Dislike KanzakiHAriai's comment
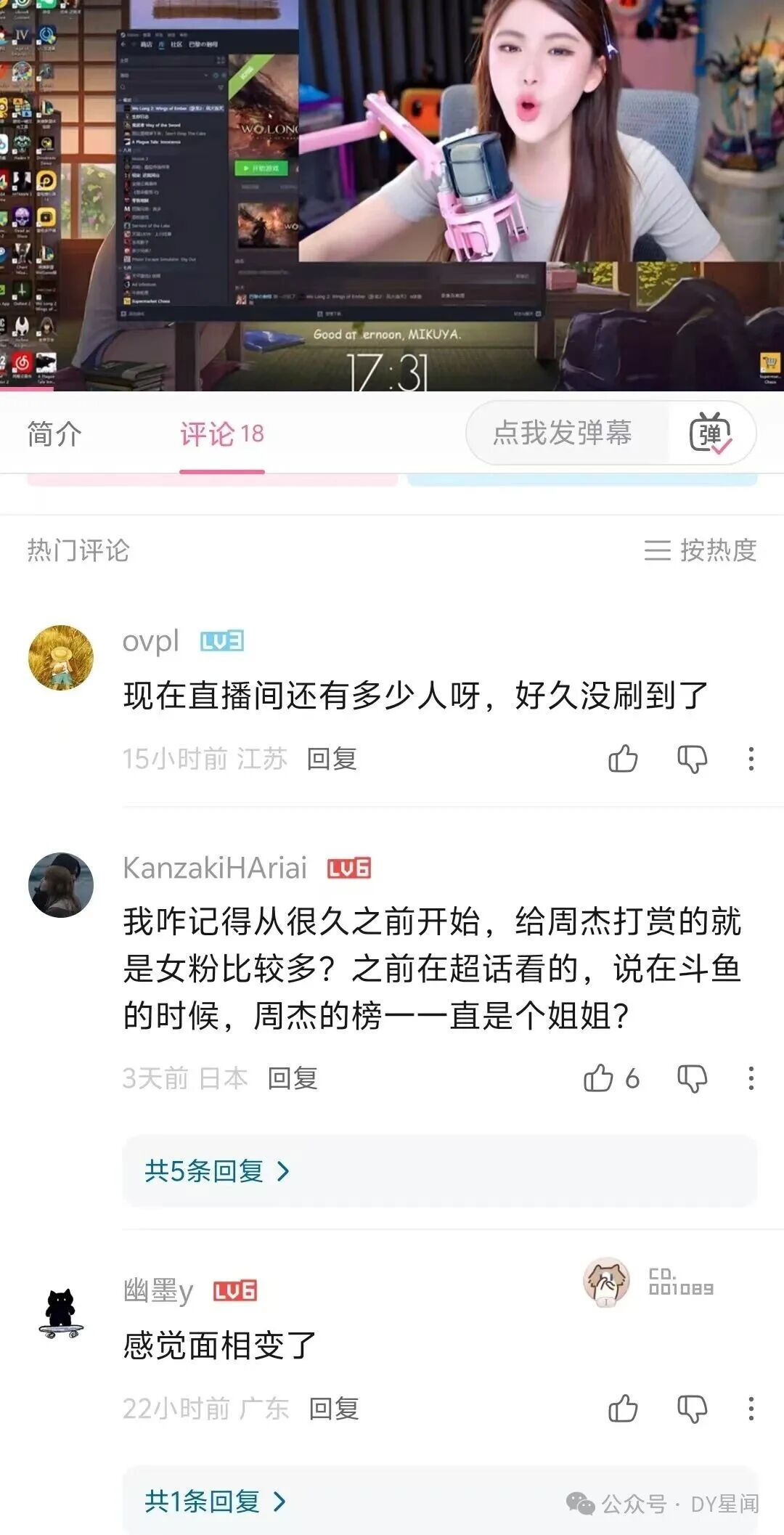The height and width of the screenshot is (1535, 784). pyautogui.click(x=692, y=1079)
